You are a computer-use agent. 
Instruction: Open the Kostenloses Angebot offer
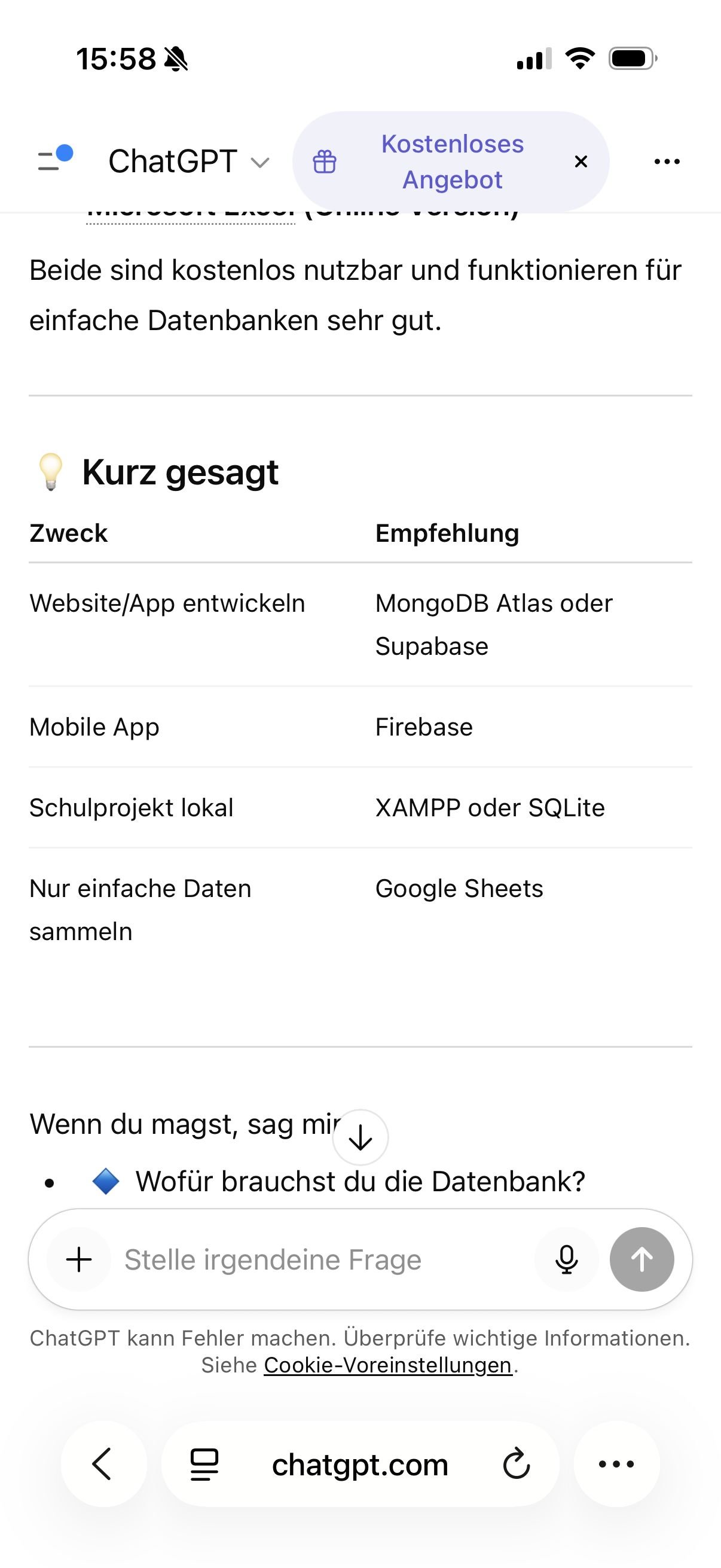coord(451,162)
